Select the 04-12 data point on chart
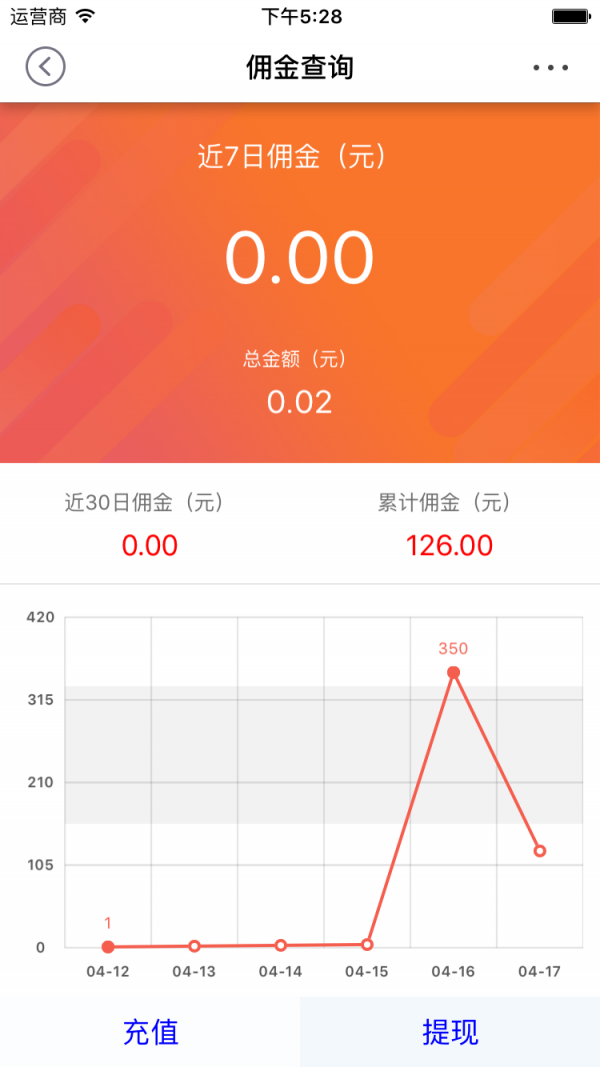The width and height of the screenshot is (600, 1067). pos(107,947)
